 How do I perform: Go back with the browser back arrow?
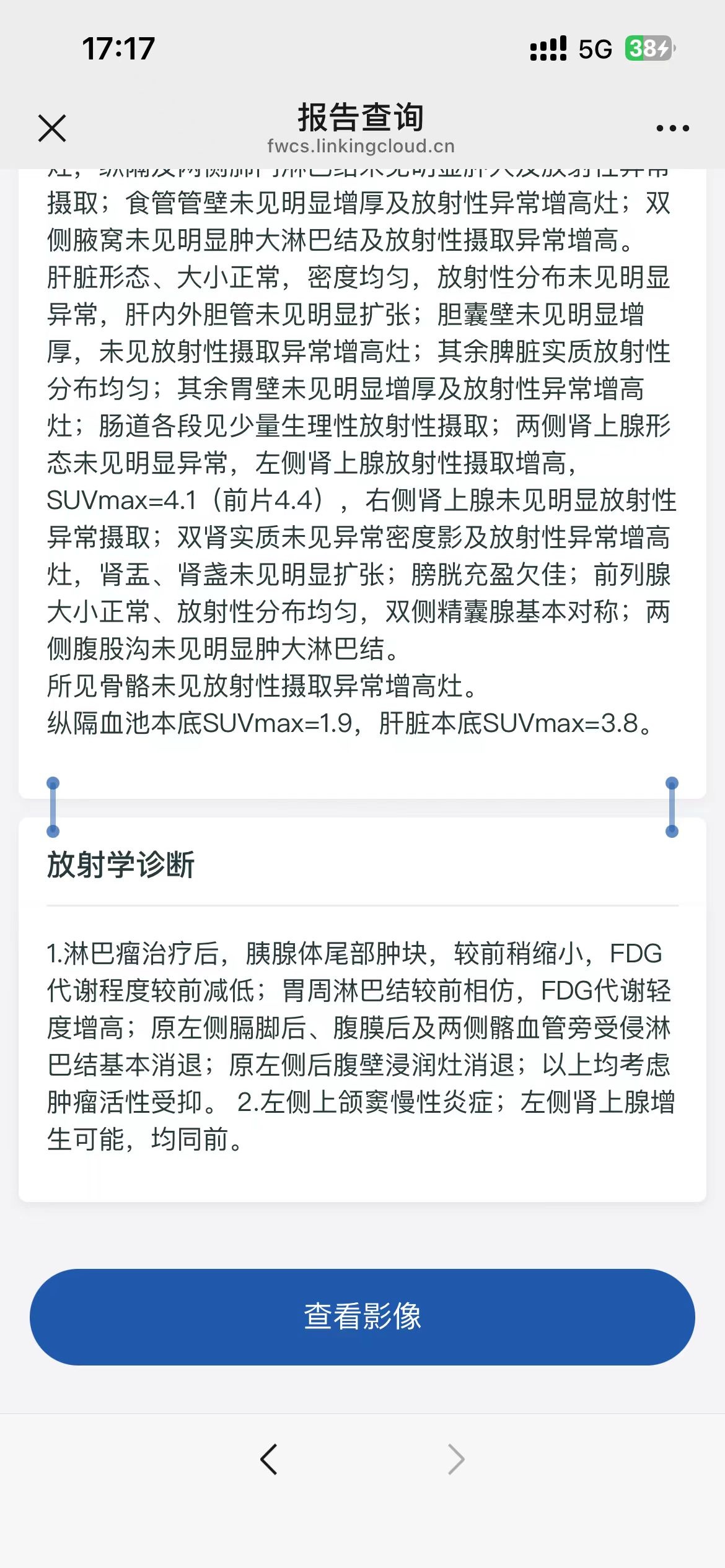(269, 1460)
